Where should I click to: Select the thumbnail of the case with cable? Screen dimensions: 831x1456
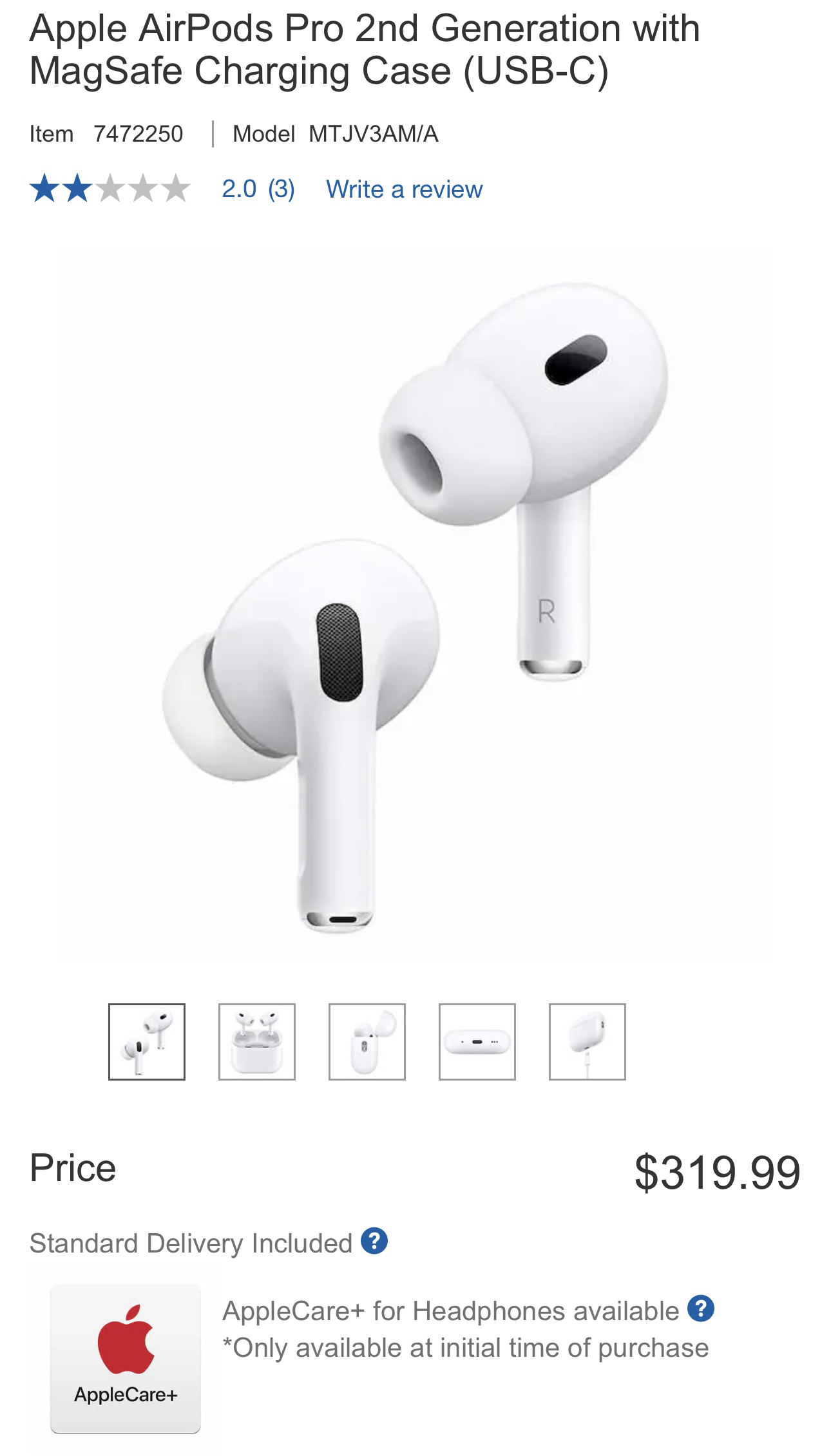(x=587, y=1041)
